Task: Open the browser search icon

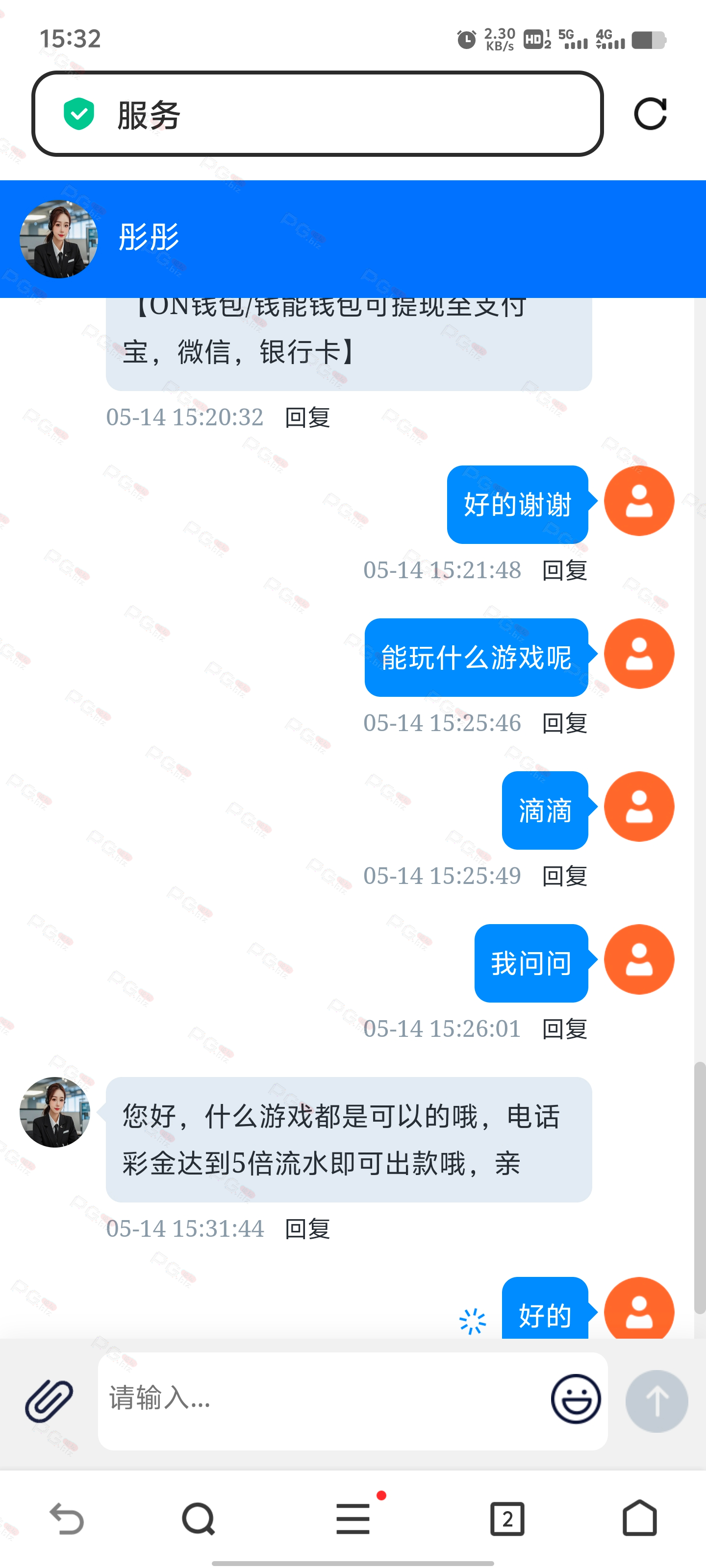Action: coord(199,1519)
